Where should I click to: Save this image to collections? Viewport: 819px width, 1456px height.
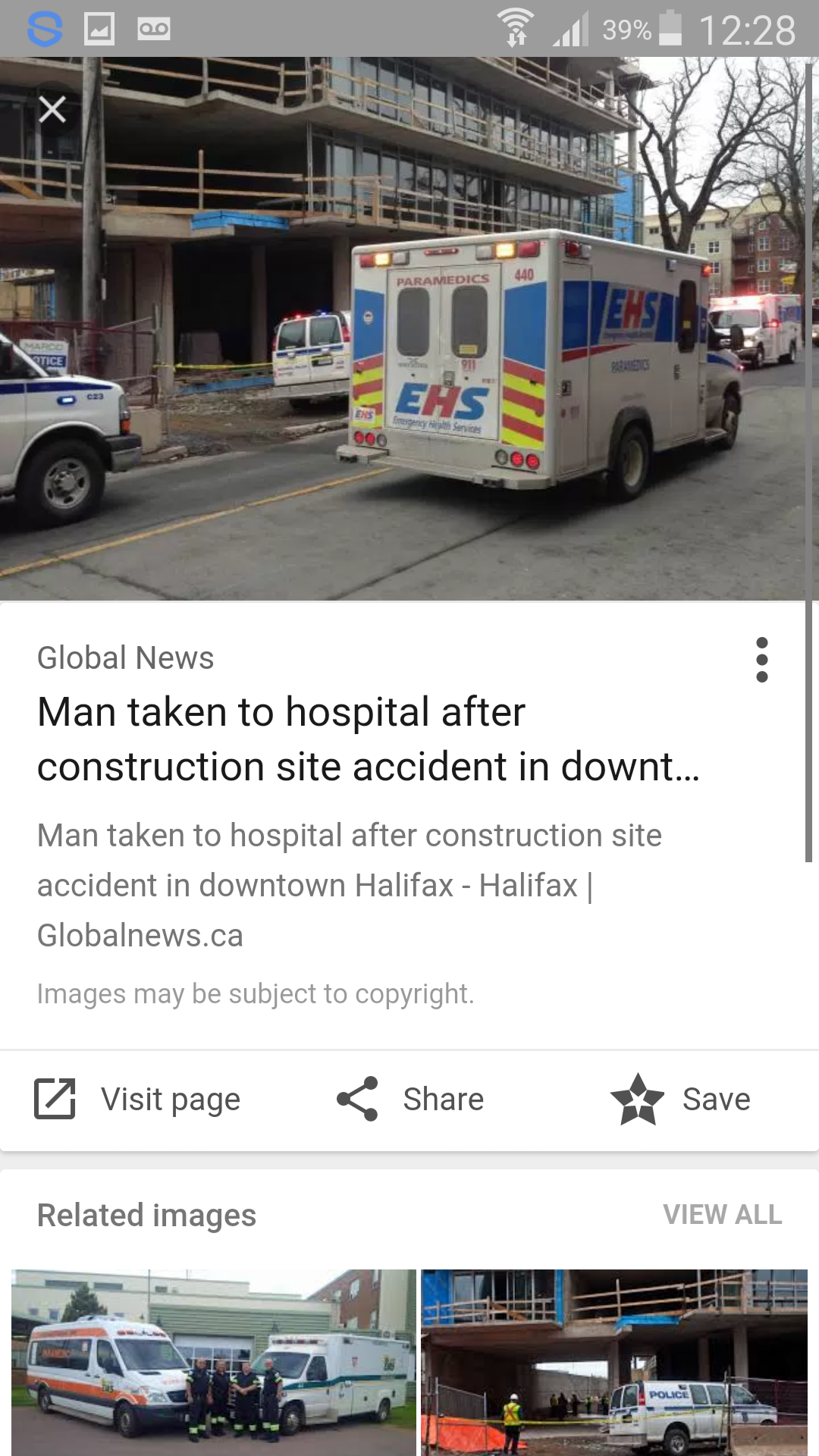tap(680, 1099)
